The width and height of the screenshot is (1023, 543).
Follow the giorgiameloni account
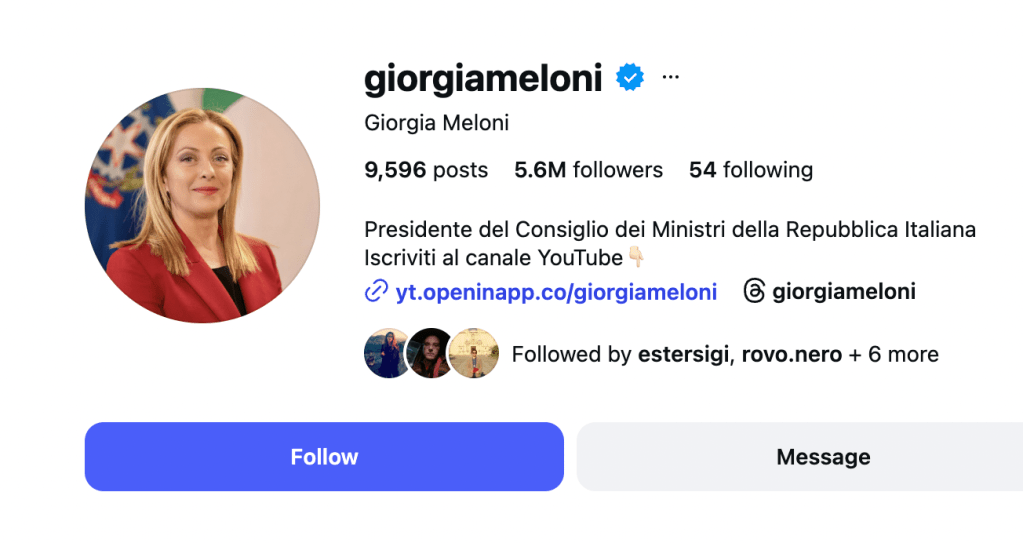coord(324,457)
